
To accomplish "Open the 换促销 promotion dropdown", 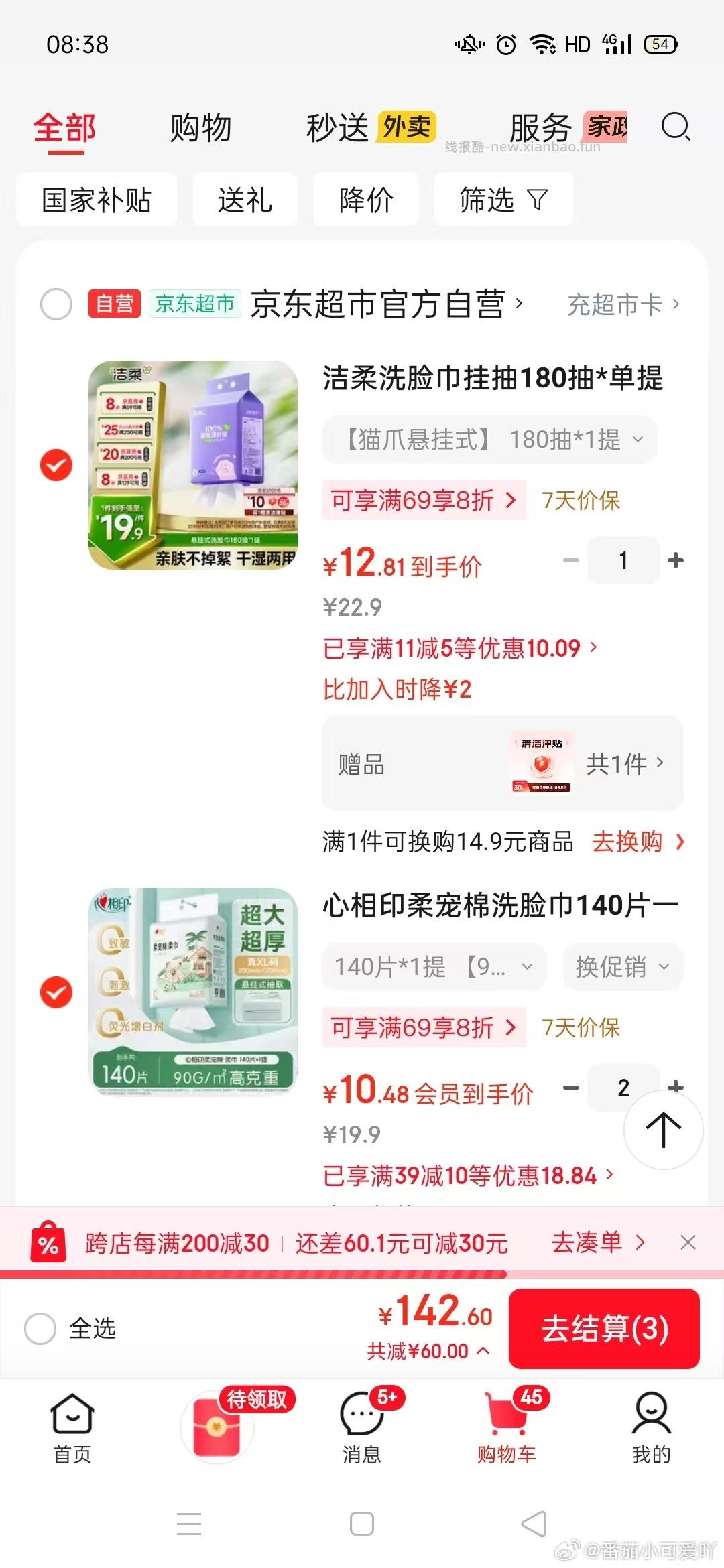I will click(622, 966).
